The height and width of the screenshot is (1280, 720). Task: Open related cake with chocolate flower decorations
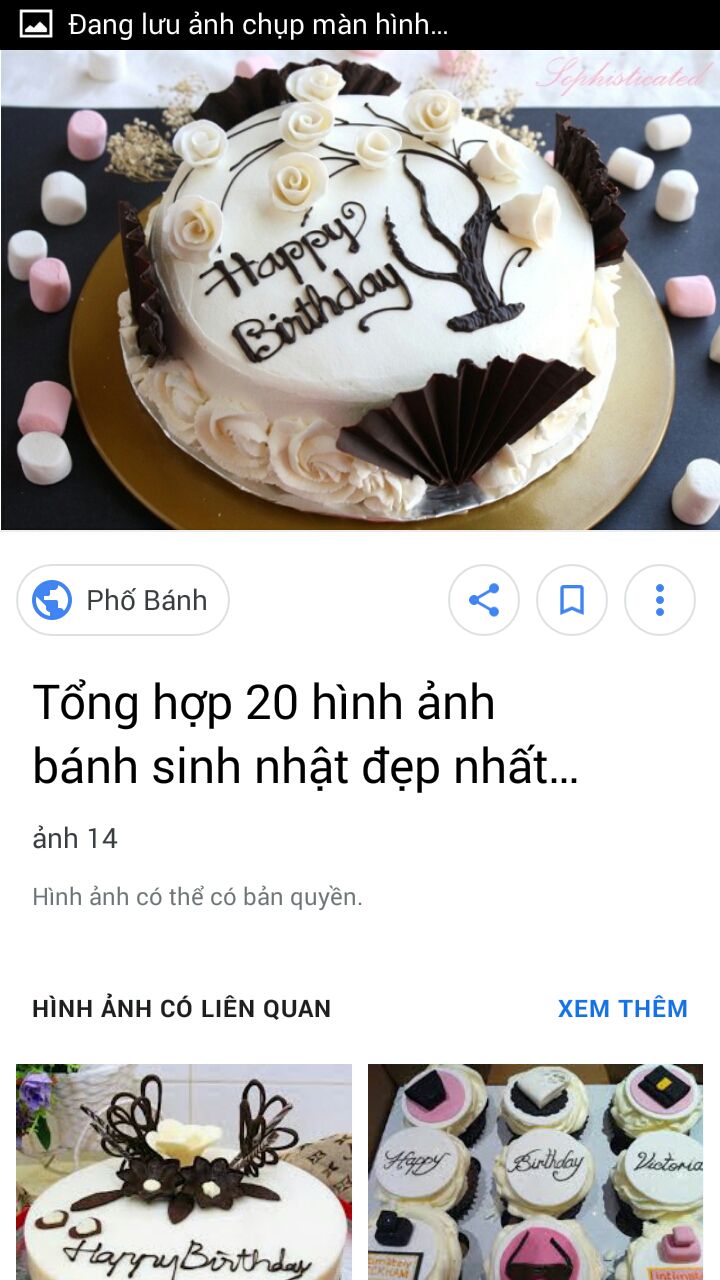coord(184,1172)
